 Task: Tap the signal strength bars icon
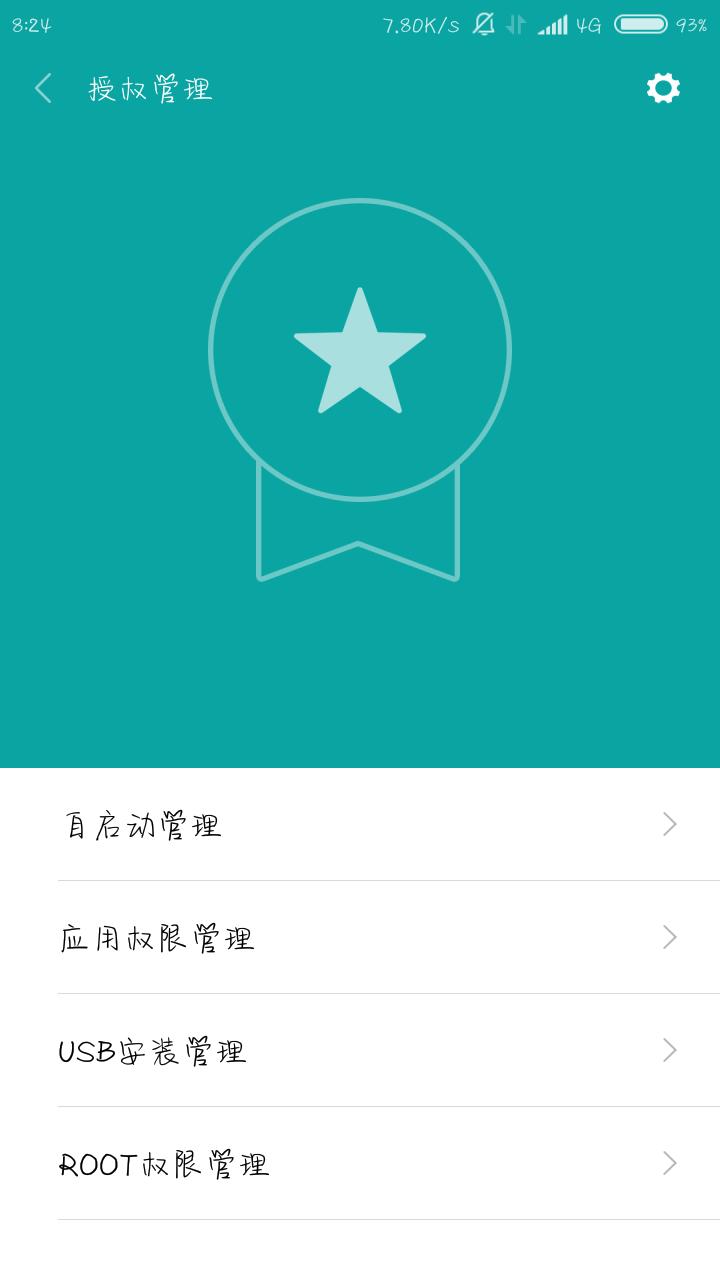553,25
